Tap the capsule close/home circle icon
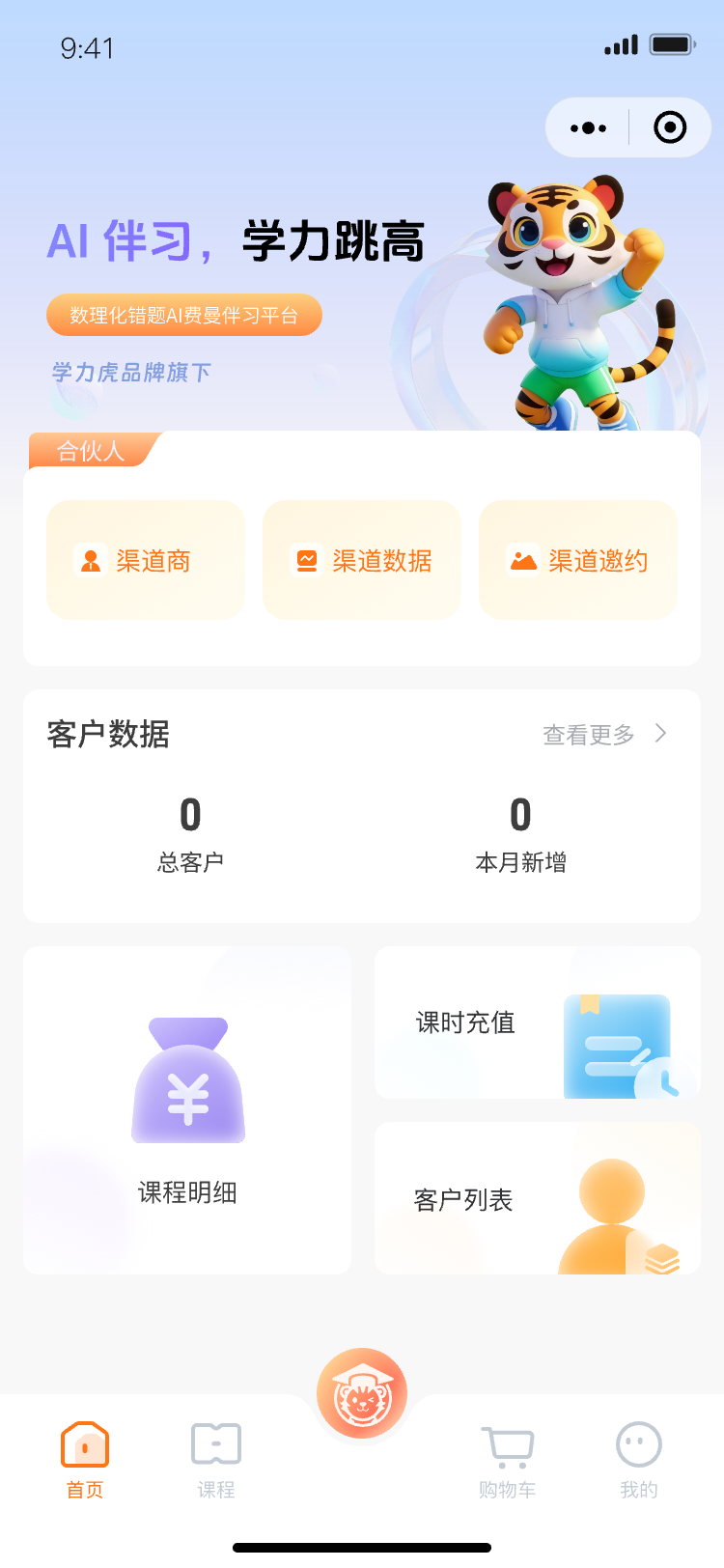The width and height of the screenshot is (724, 1568). coord(670,126)
